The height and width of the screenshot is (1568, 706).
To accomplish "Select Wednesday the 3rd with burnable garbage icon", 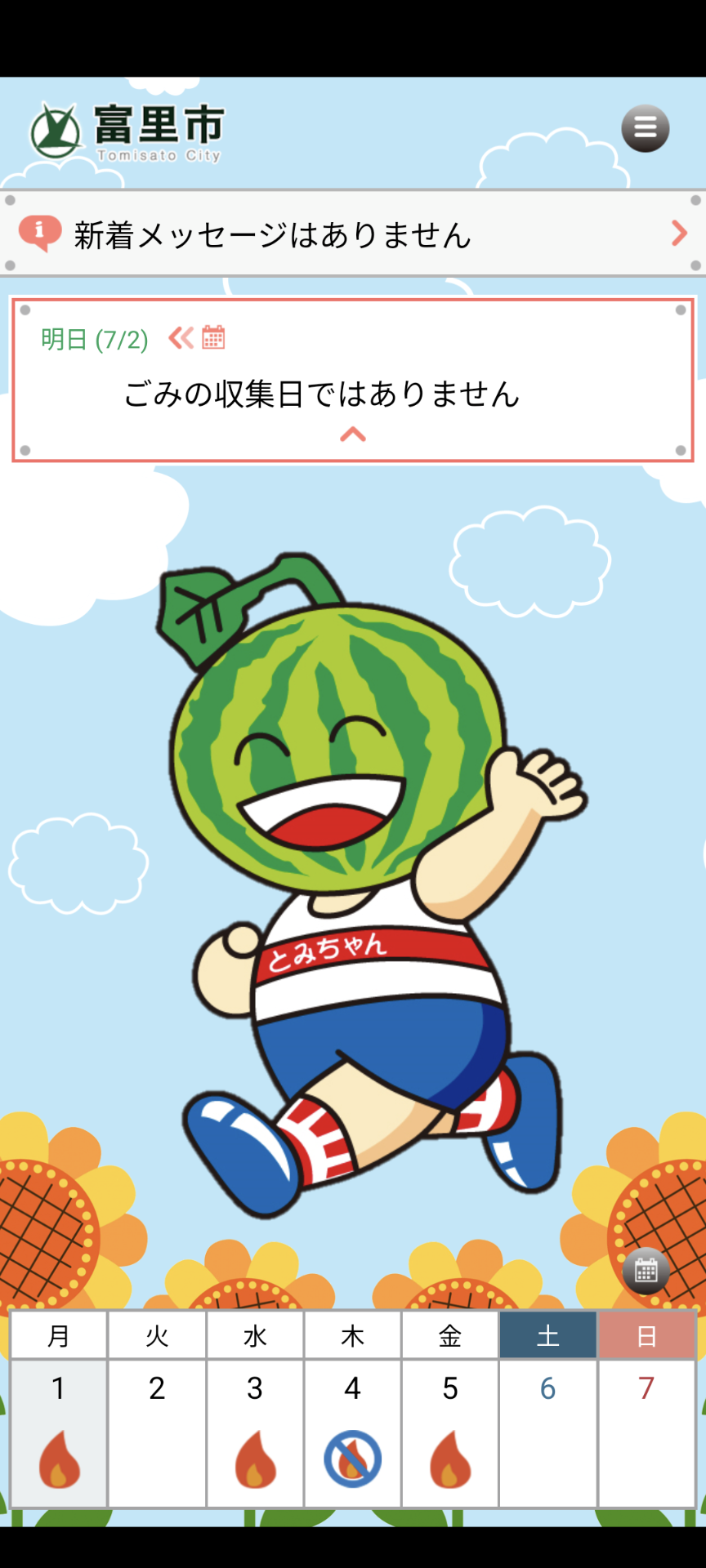I will pyautogui.click(x=255, y=1432).
